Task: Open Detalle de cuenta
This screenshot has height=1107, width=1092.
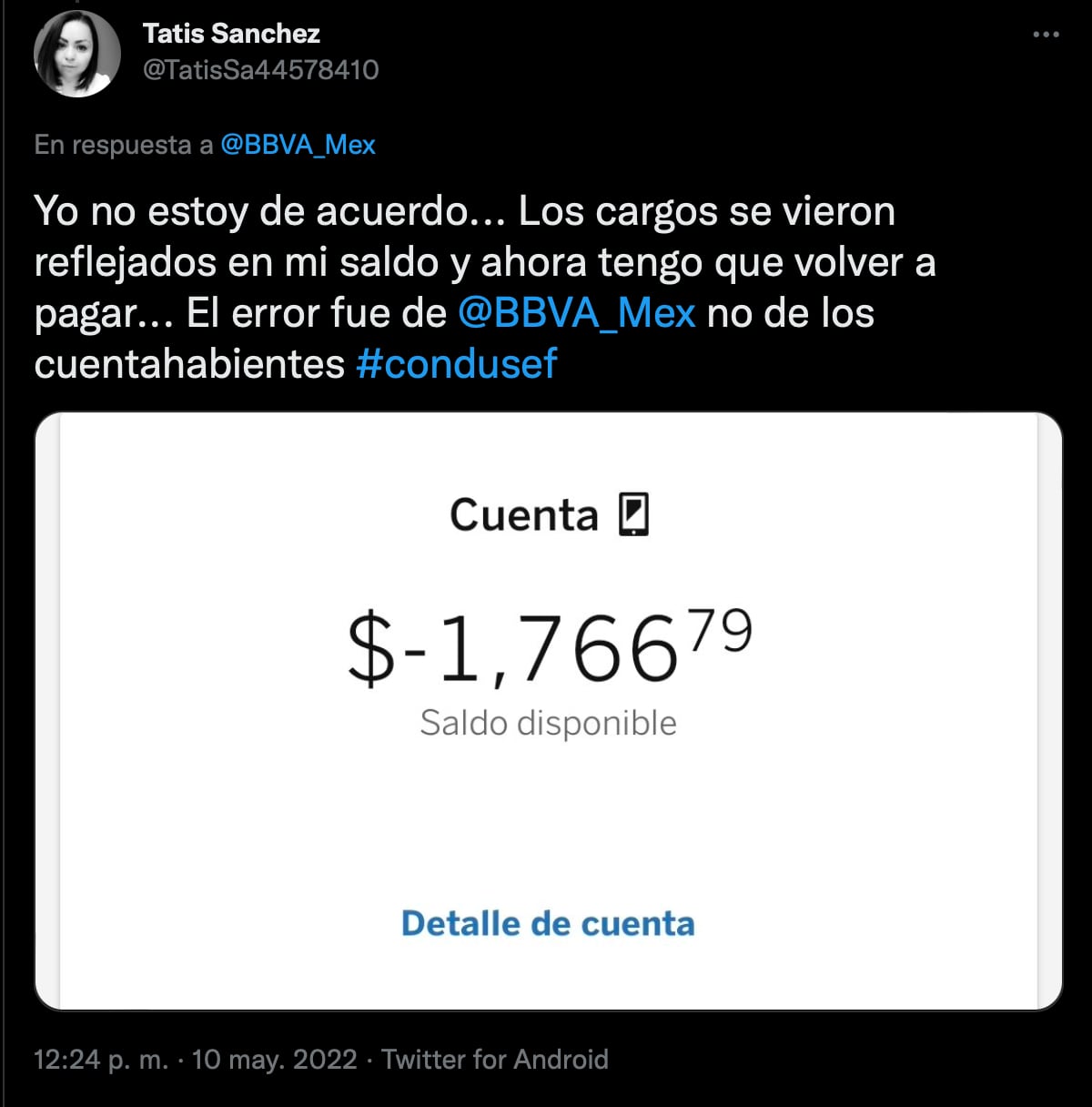Action: [x=546, y=924]
